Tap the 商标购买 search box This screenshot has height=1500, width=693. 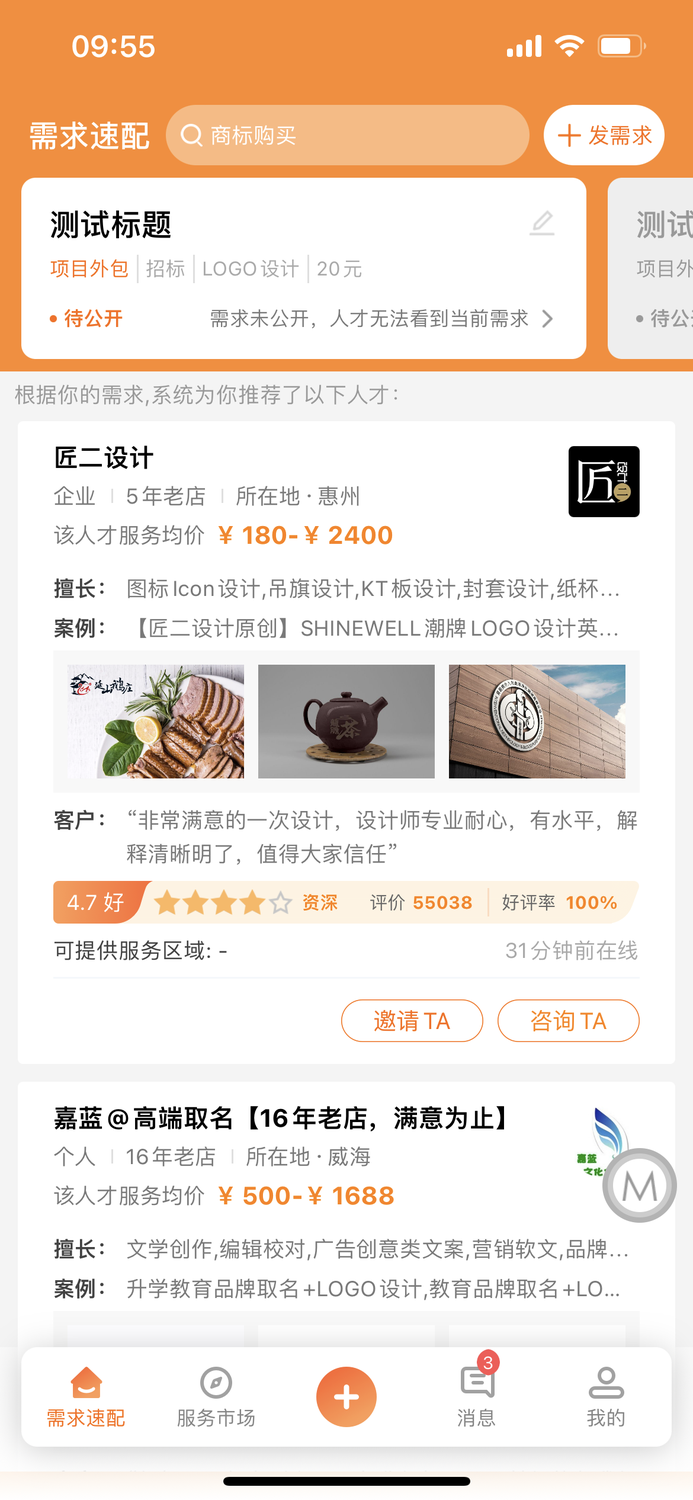pyautogui.click(x=347, y=135)
